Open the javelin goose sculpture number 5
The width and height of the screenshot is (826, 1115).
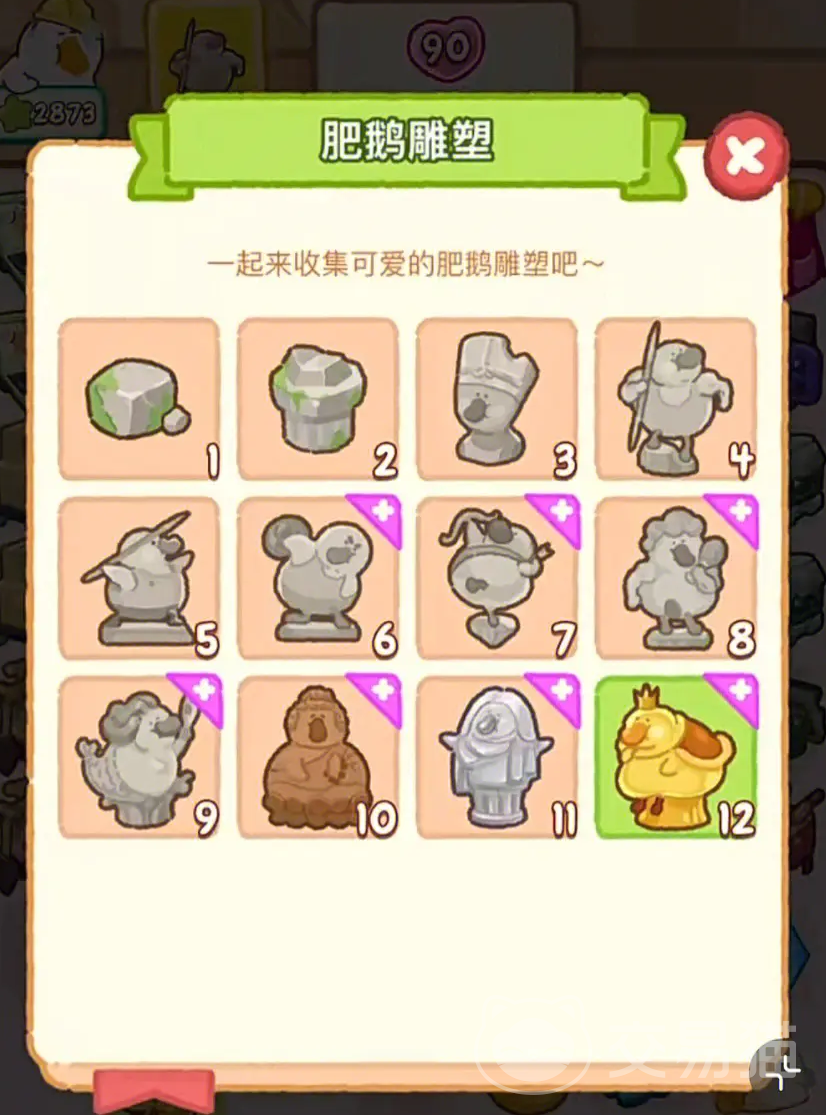pos(138,578)
